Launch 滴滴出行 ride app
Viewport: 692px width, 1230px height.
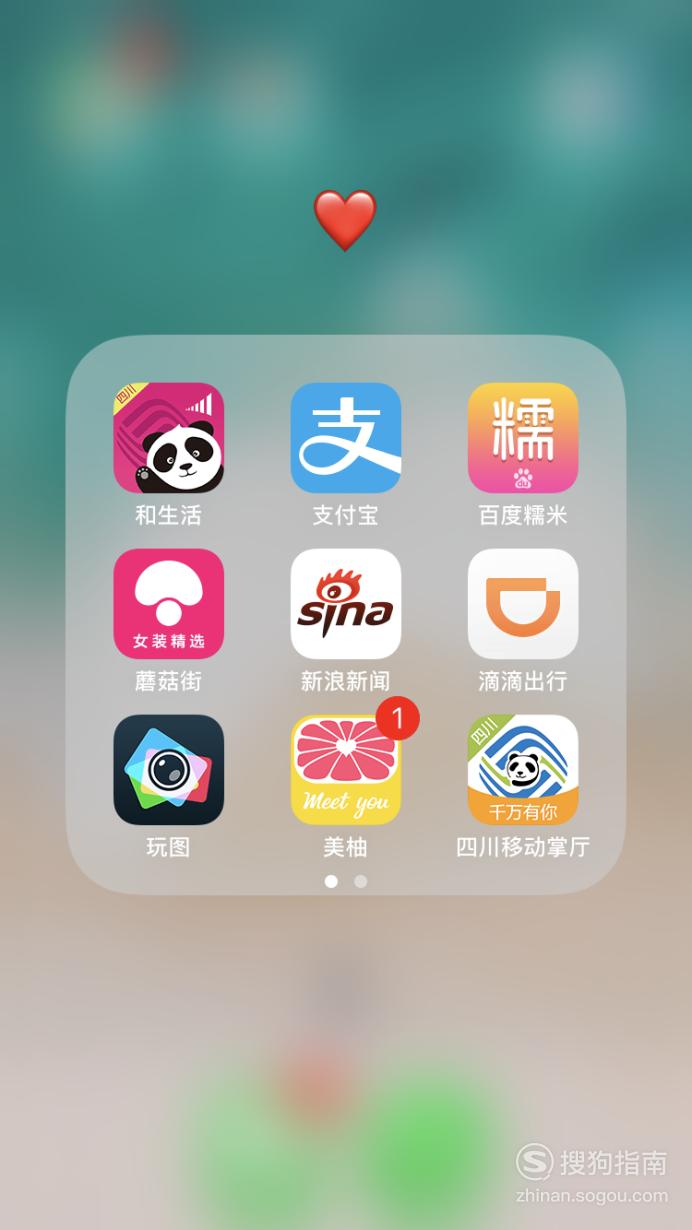tap(523, 604)
